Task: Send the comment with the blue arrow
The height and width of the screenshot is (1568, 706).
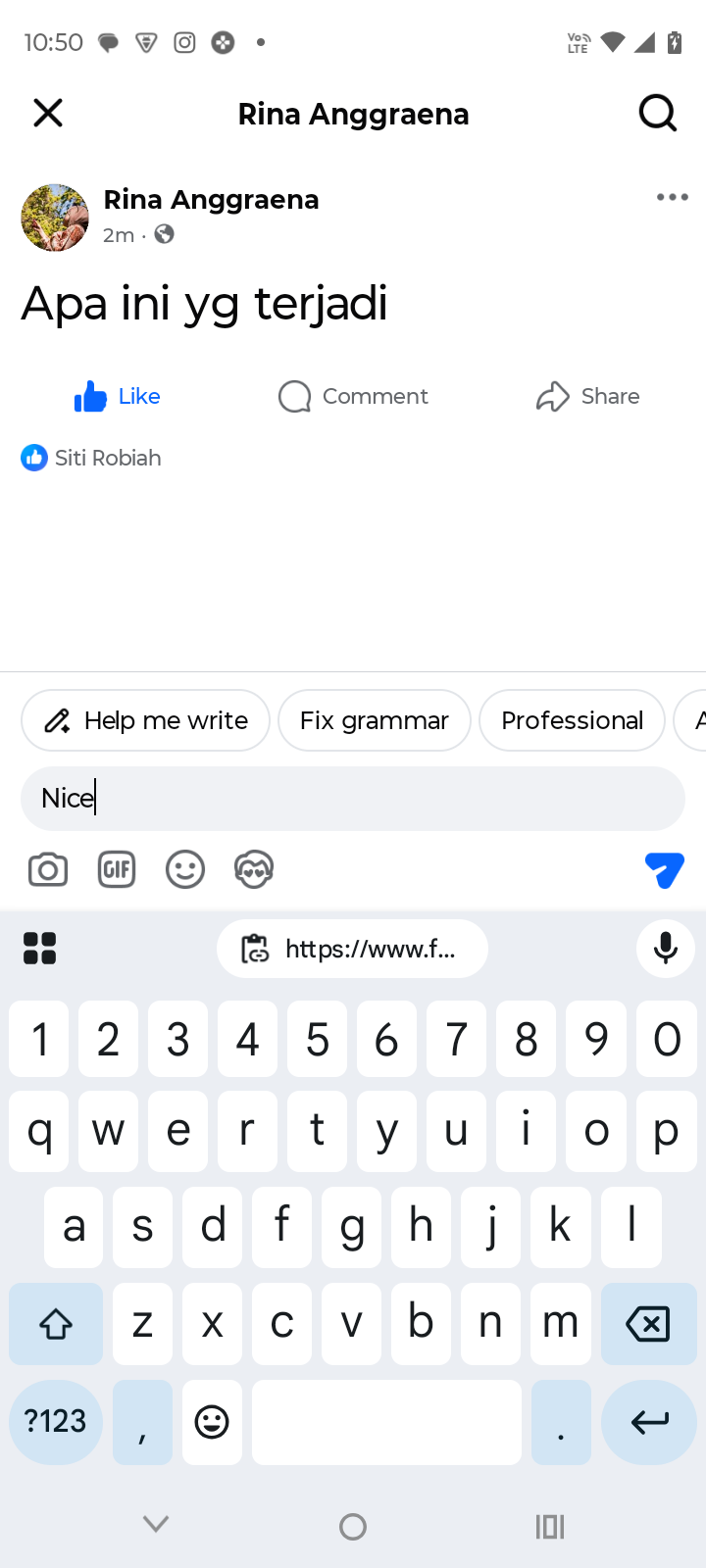Action: [664, 869]
